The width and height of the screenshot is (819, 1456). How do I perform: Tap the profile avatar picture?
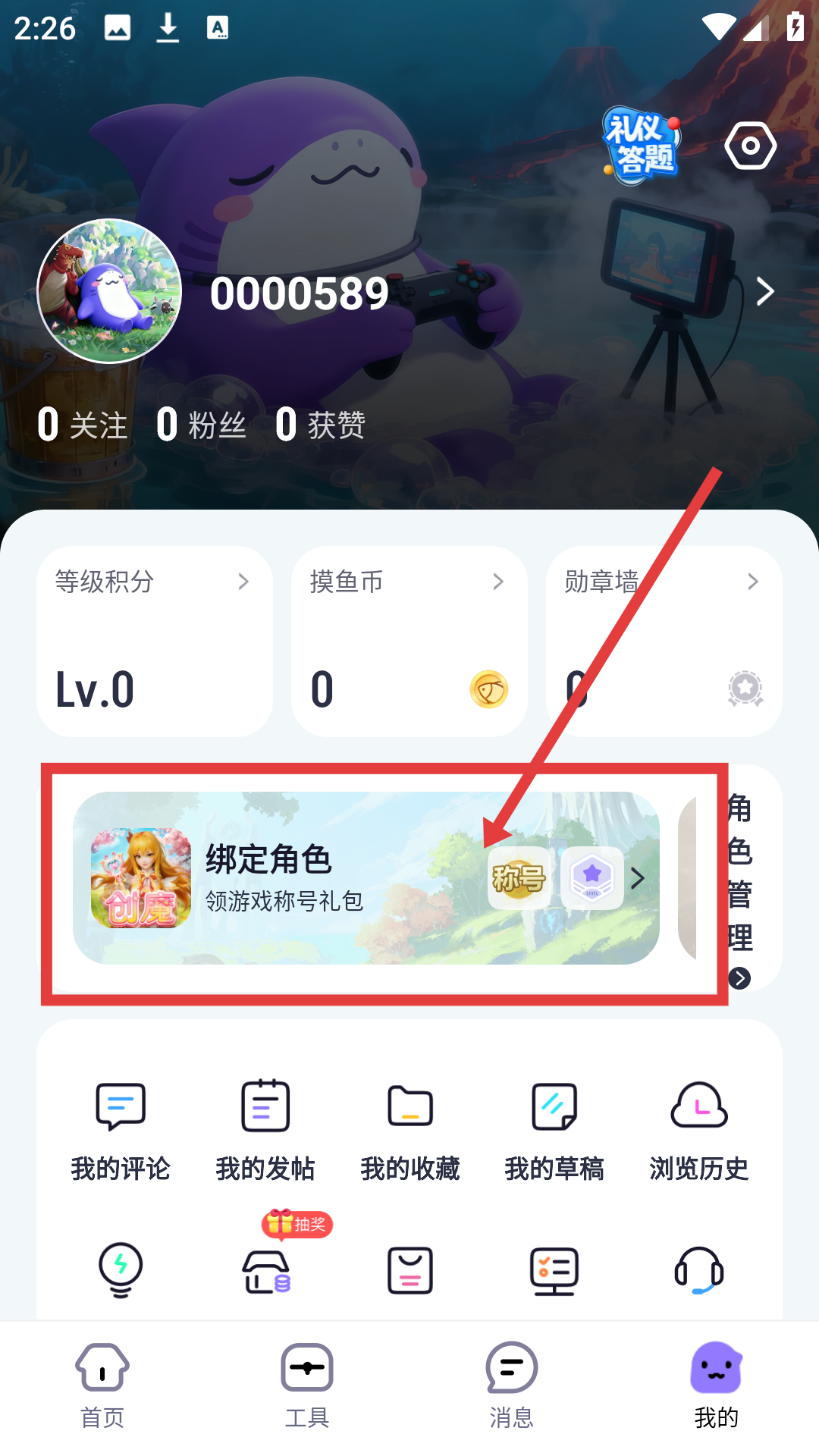pos(109,291)
